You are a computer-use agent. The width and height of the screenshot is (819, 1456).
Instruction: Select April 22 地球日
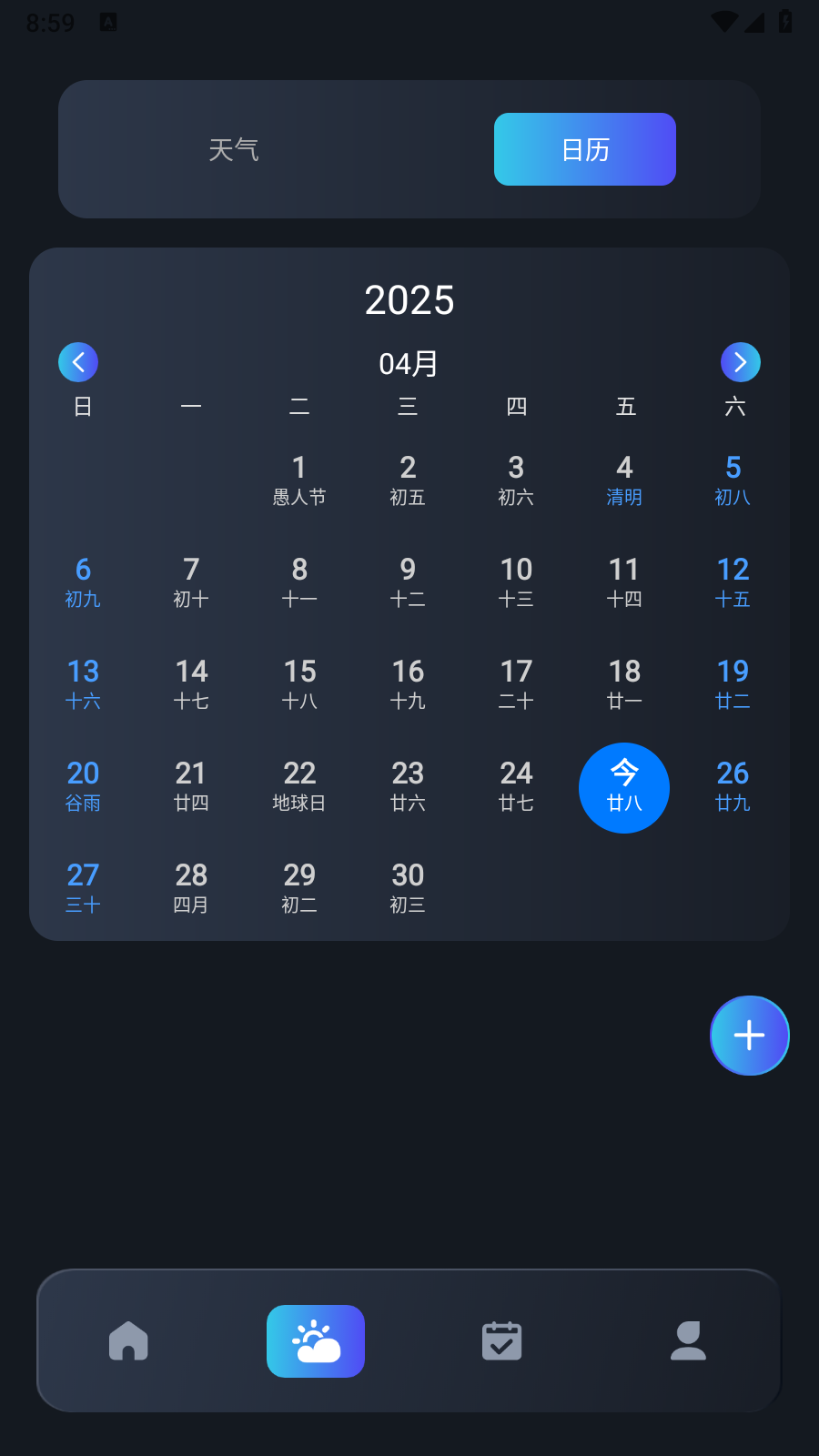point(299,785)
